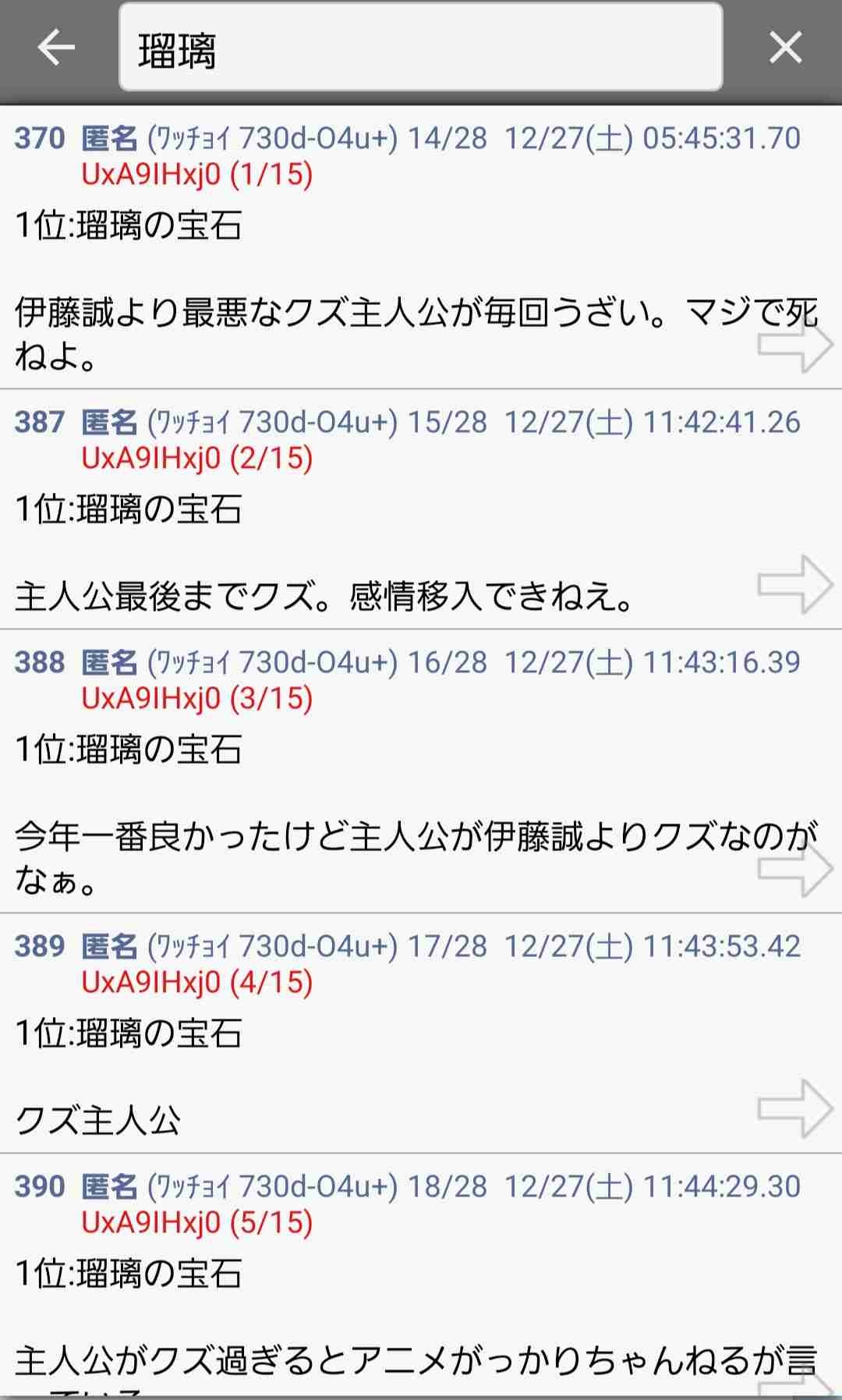Open post number 390

40,1187
